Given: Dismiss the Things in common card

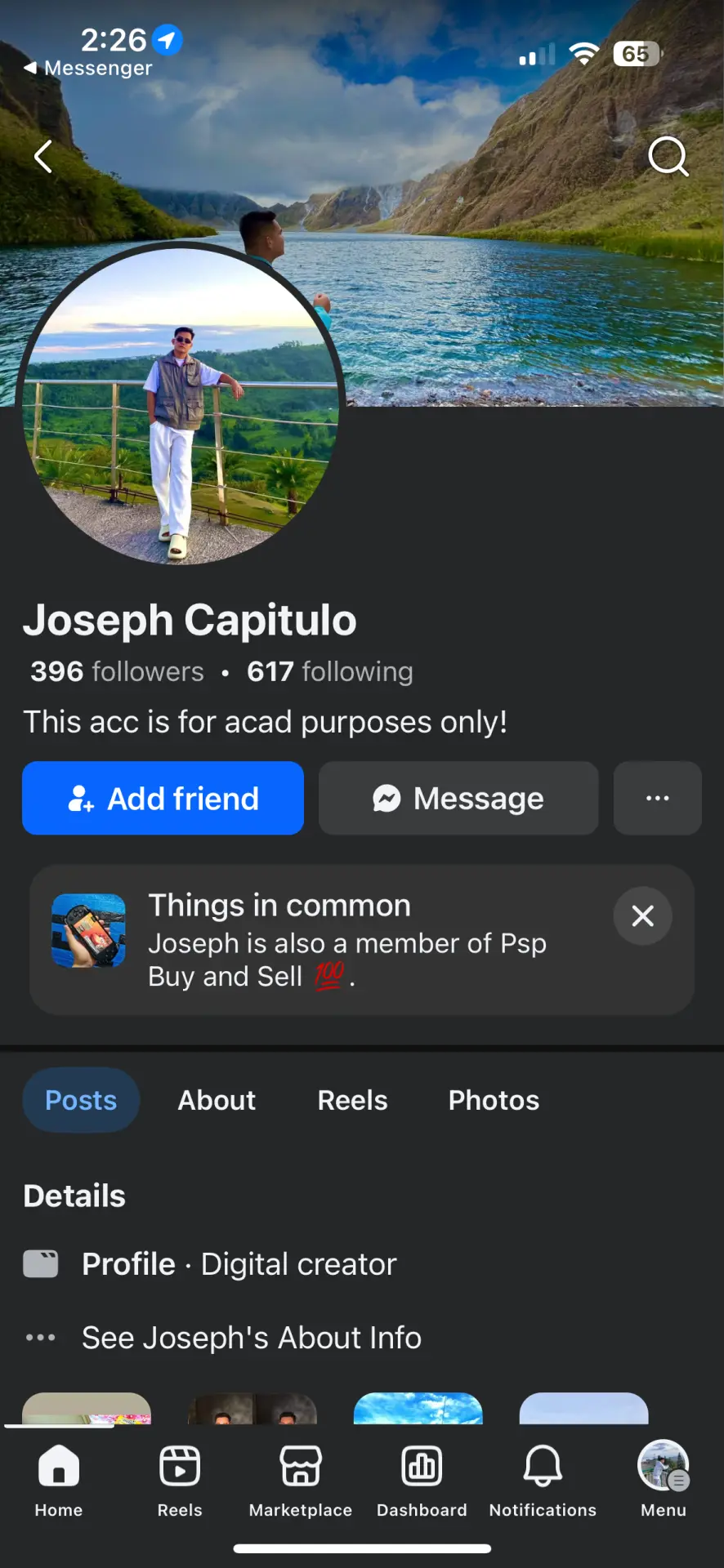Looking at the screenshot, I should 643,915.
